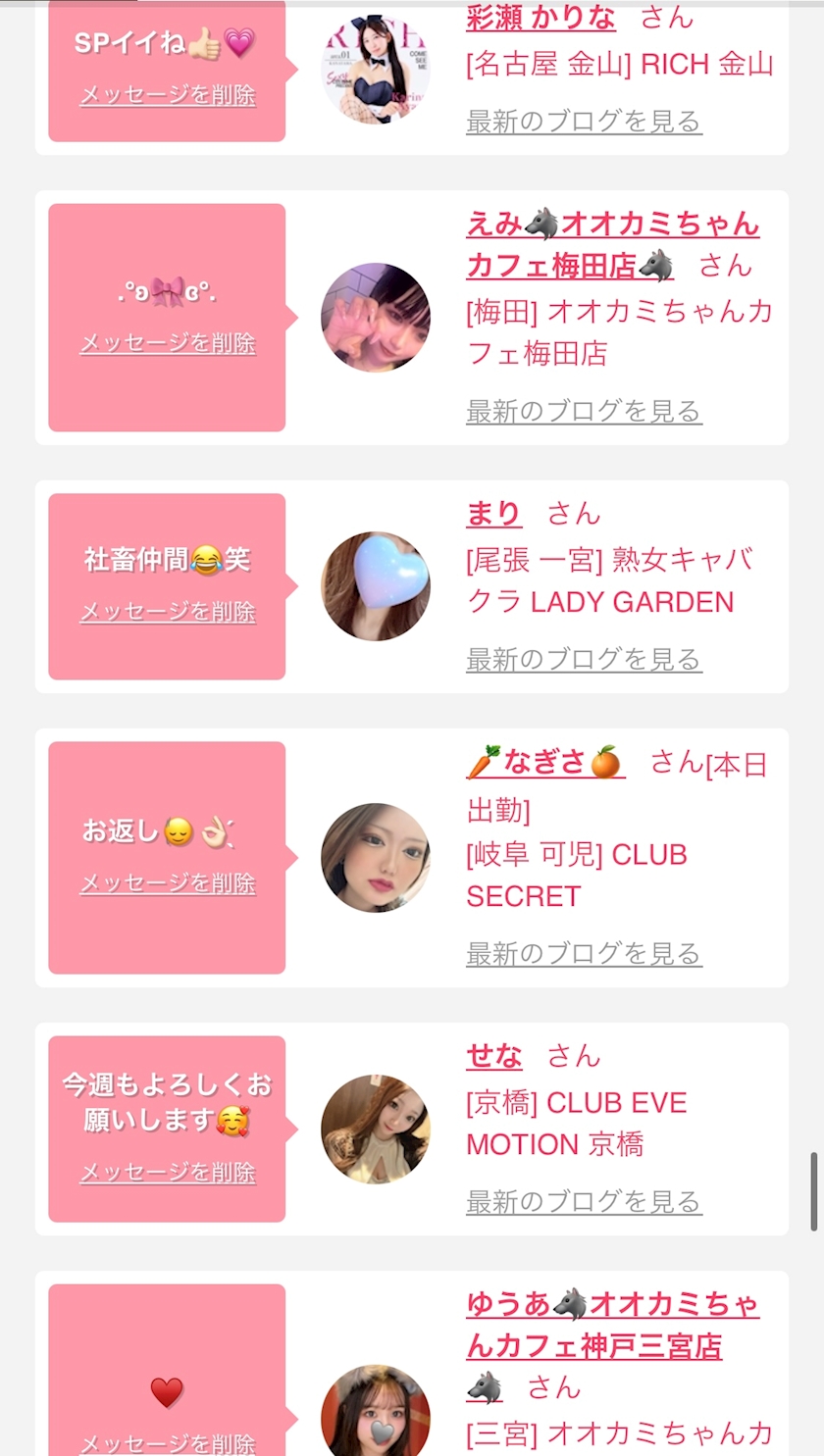824x1456 pixels.
Task: Open まり's profile link
Action: pyautogui.click(x=493, y=513)
